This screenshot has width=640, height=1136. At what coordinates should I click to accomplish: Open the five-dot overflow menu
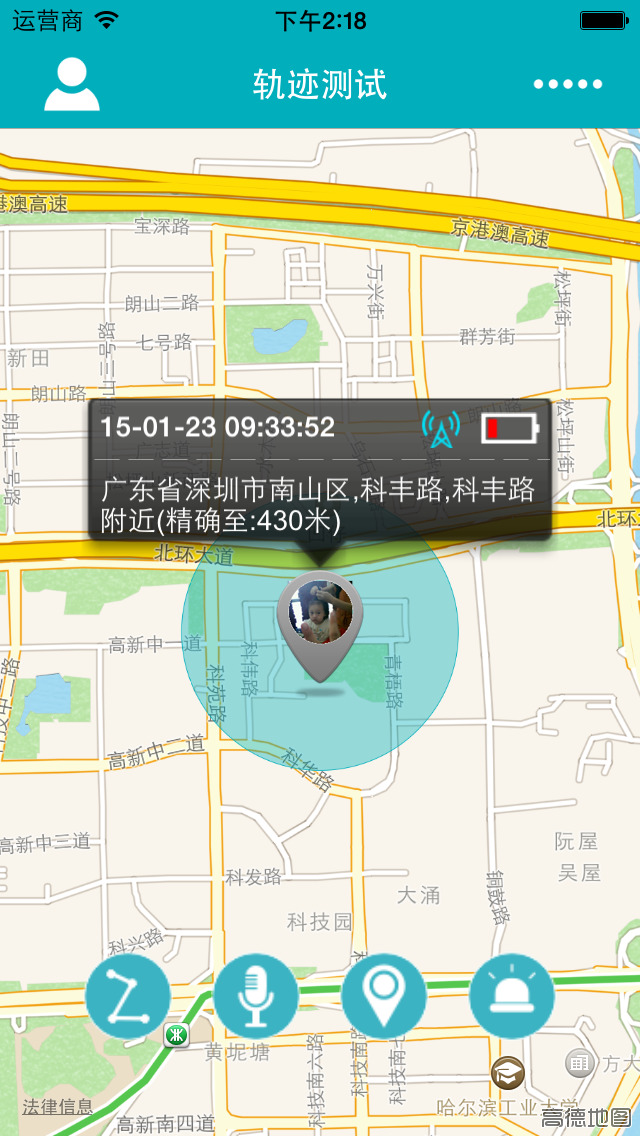click(x=568, y=85)
